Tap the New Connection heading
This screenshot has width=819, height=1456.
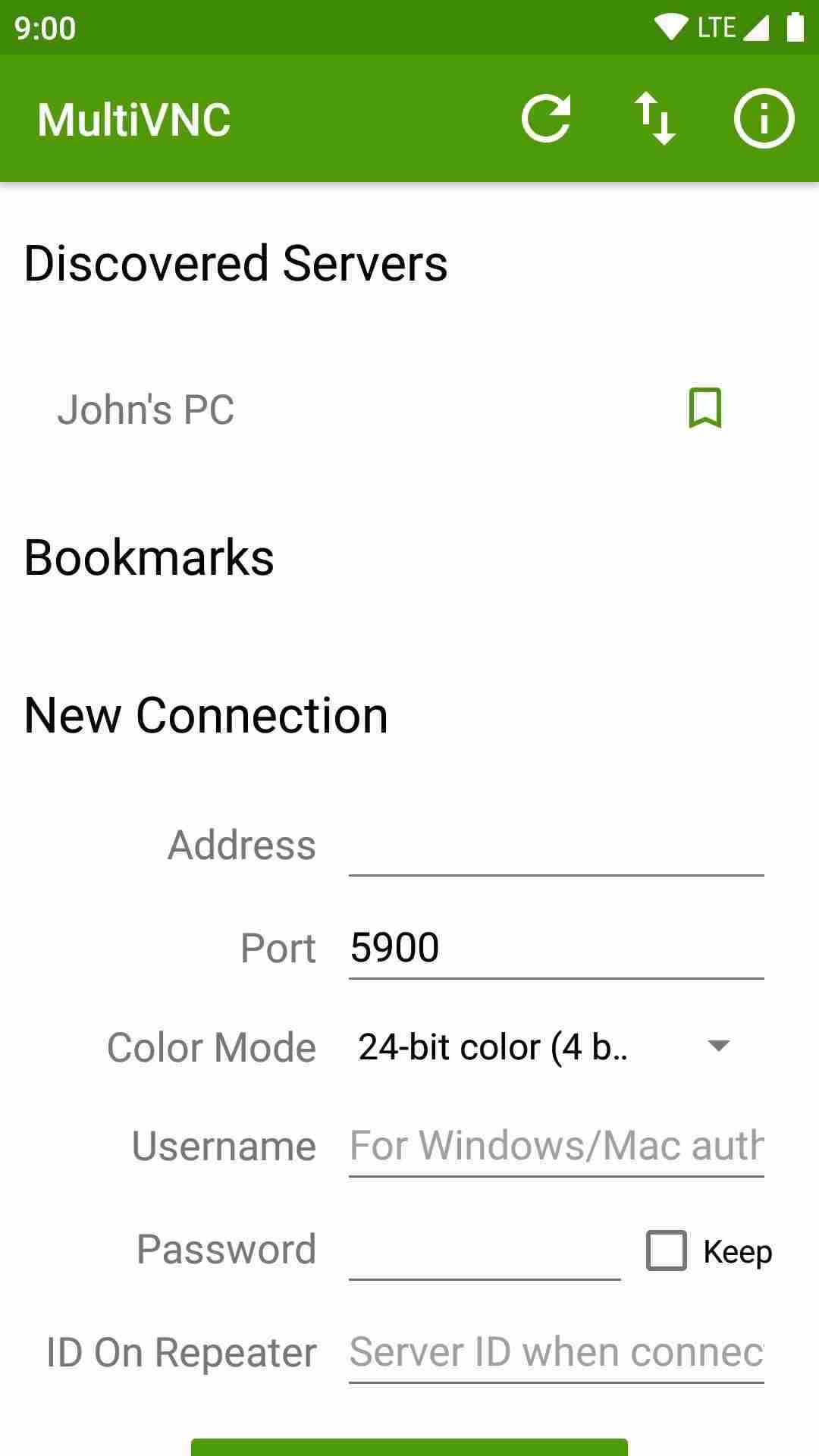(206, 714)
